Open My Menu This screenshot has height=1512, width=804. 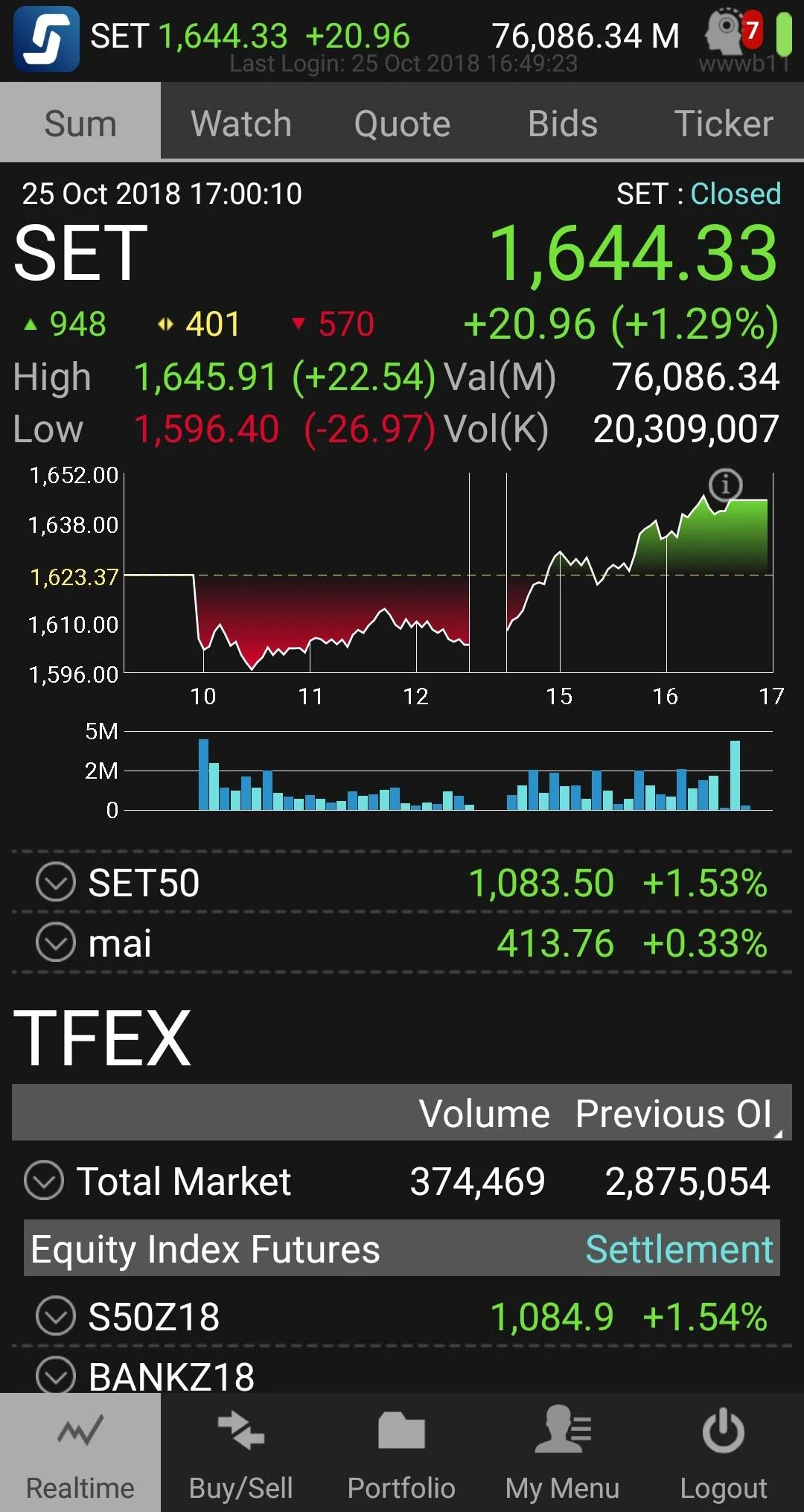563,1453
